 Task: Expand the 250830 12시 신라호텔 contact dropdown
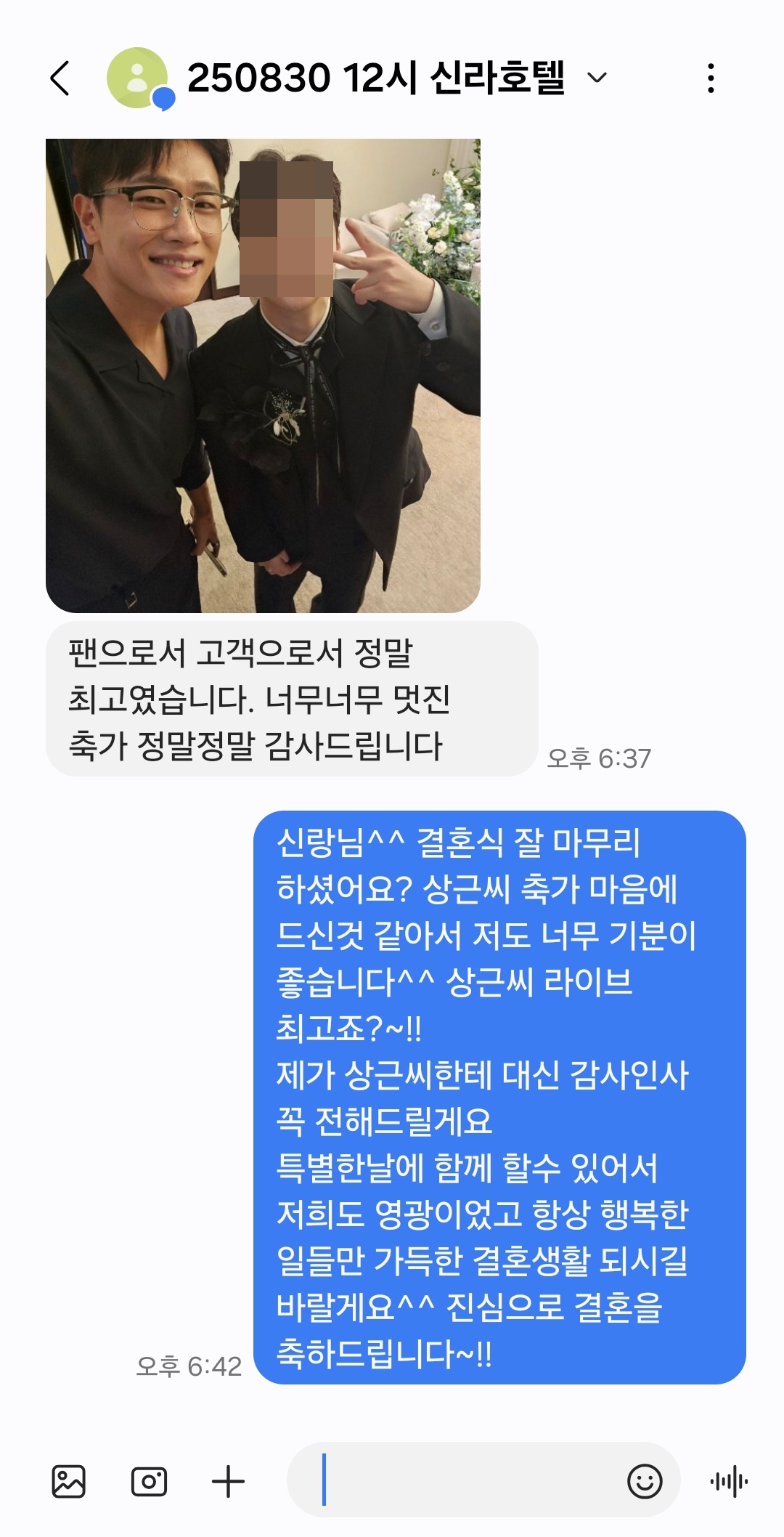pos(597,78)
